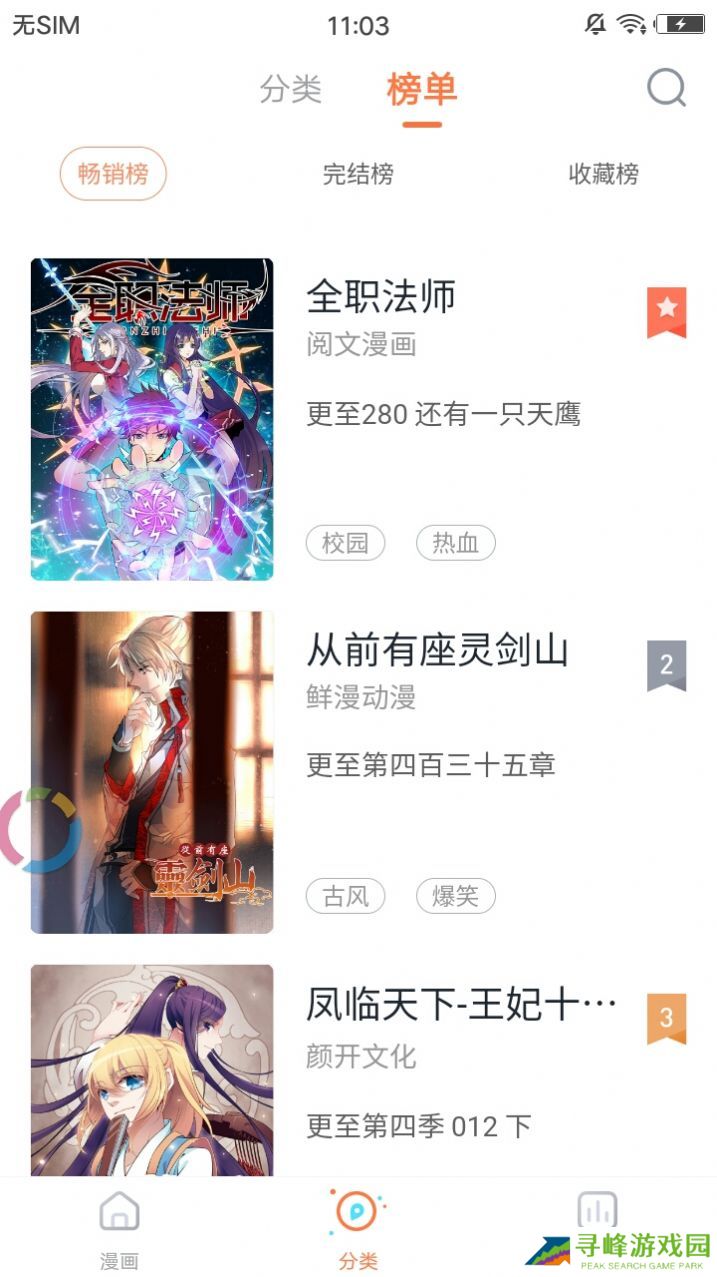Open the search magnifier icon
This screenshot has width=717, height=1277.
666,89
